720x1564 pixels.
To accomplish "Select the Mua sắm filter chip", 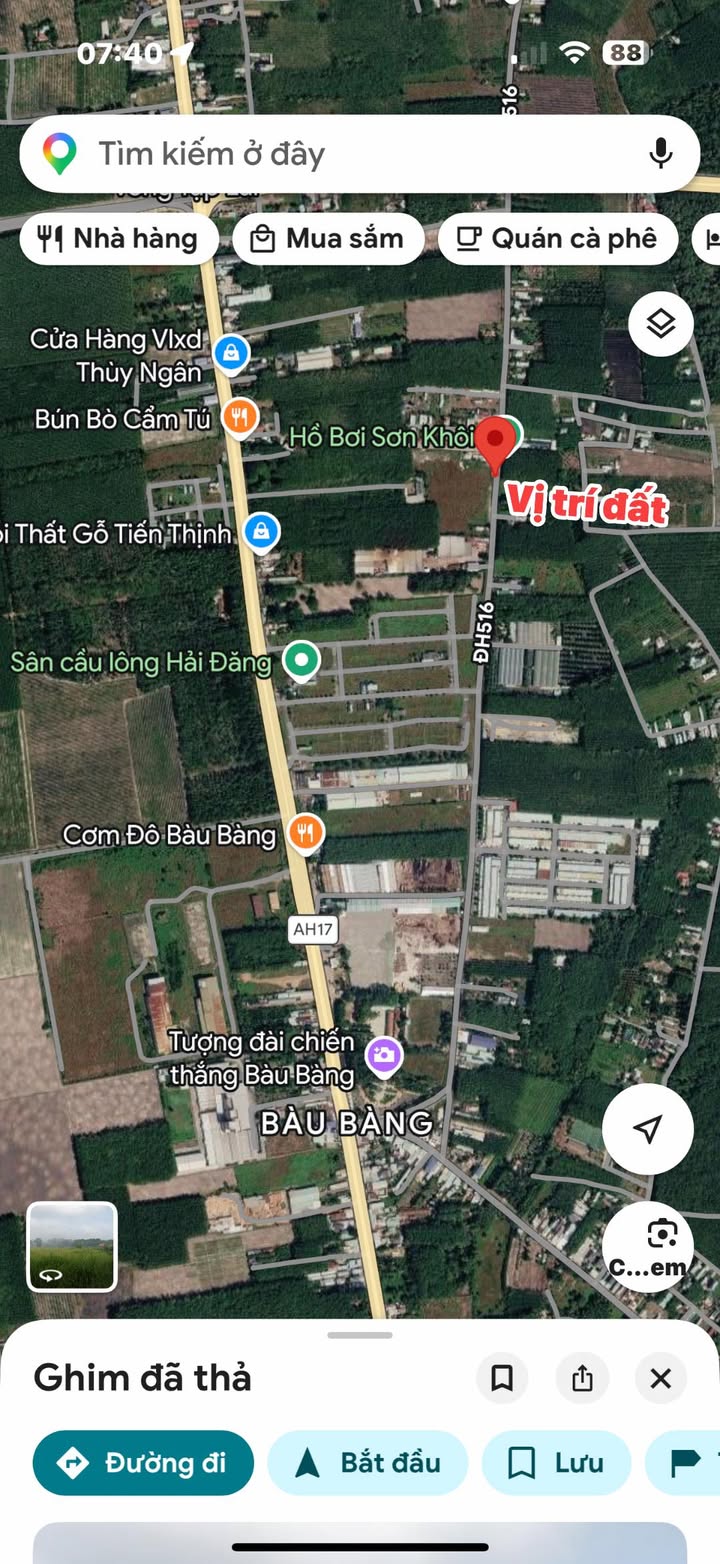I will pos(328,239).
